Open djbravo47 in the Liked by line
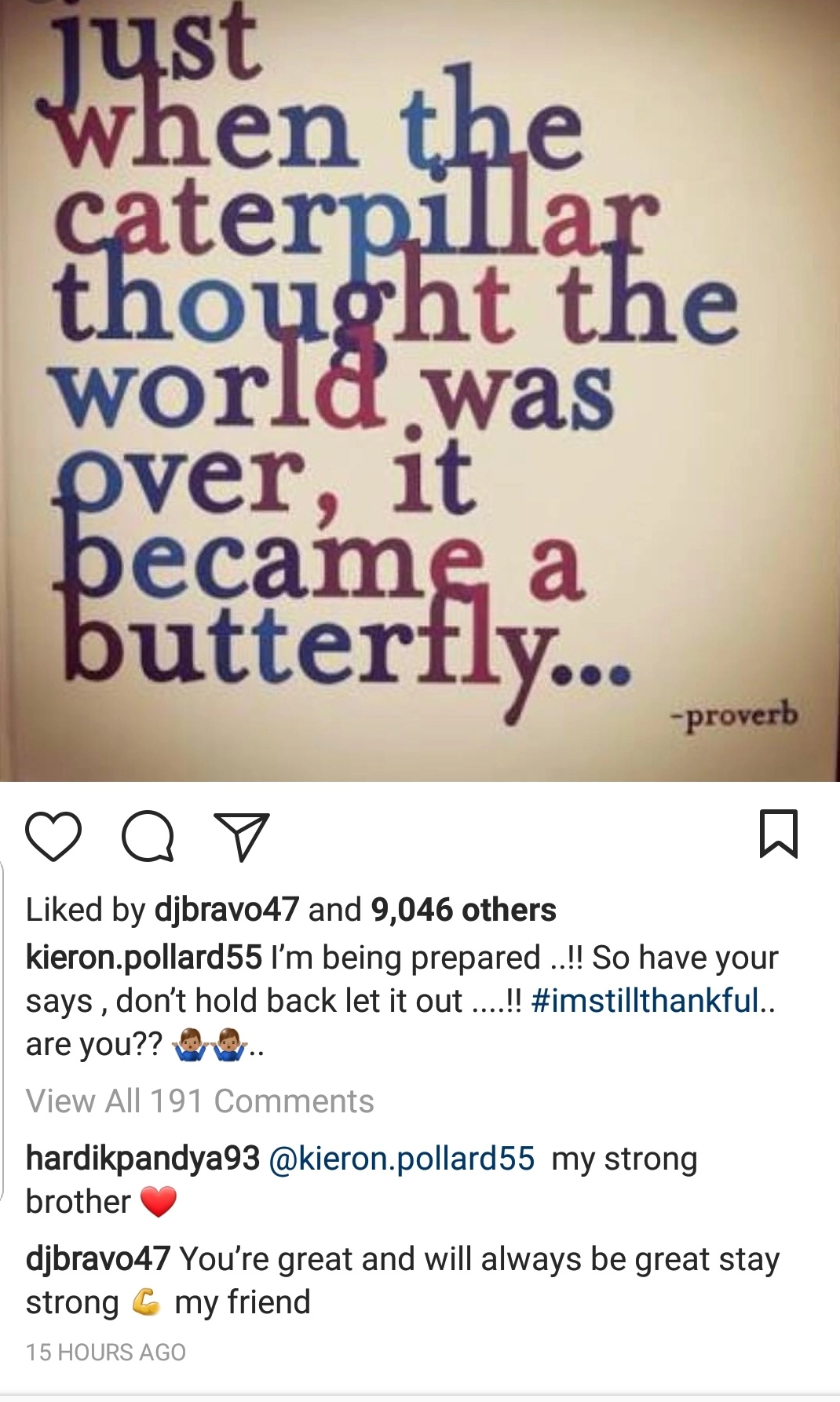The width and height of the screenshot is (840, 1402). tap(226, 910)
